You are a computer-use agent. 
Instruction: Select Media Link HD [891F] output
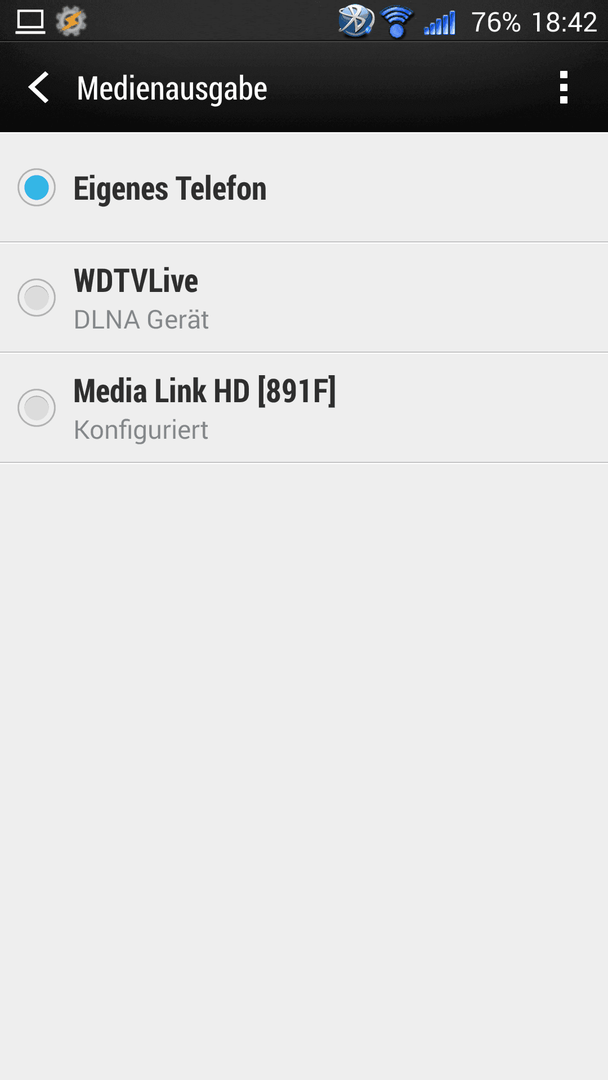point(304,408)
